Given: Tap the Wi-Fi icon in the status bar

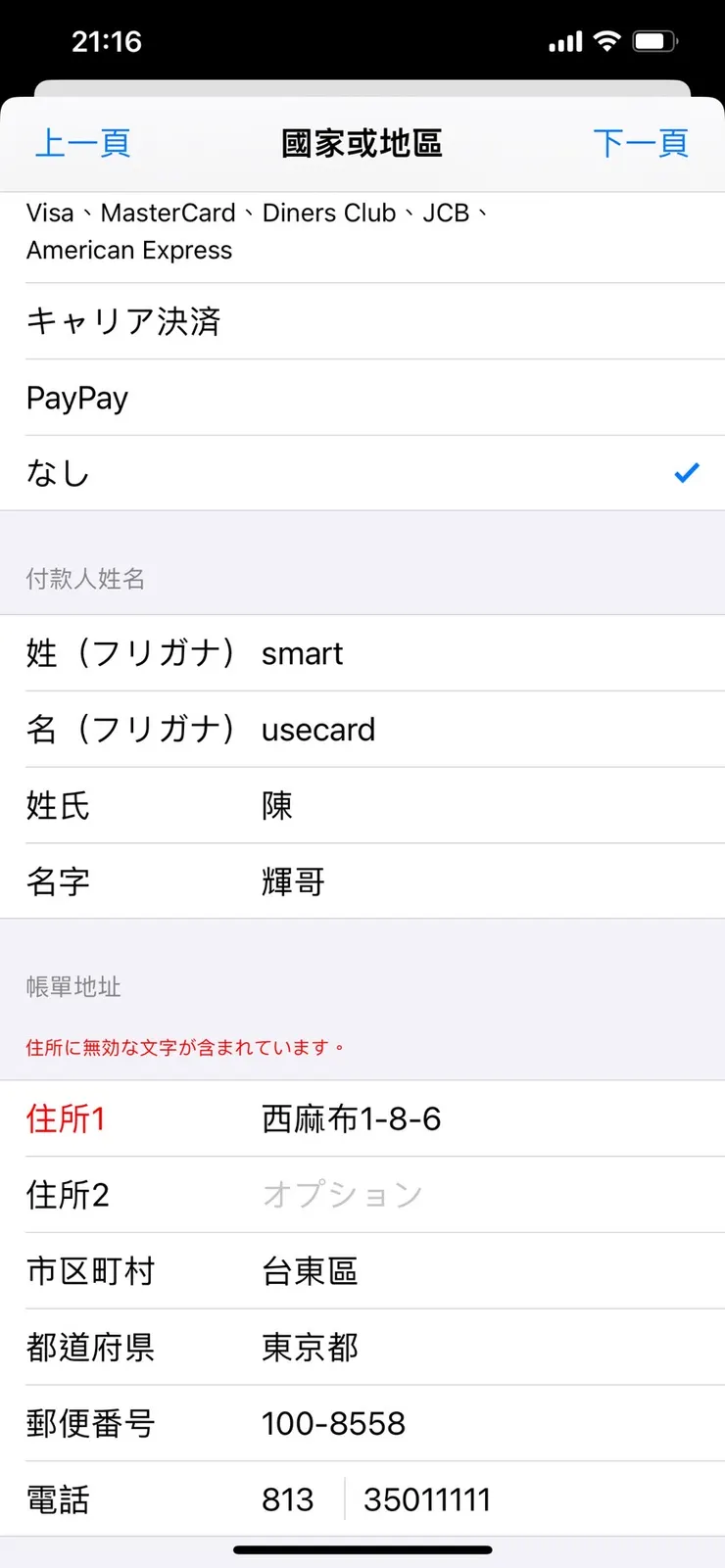Looking at the screenshot, I should [608, 41].
